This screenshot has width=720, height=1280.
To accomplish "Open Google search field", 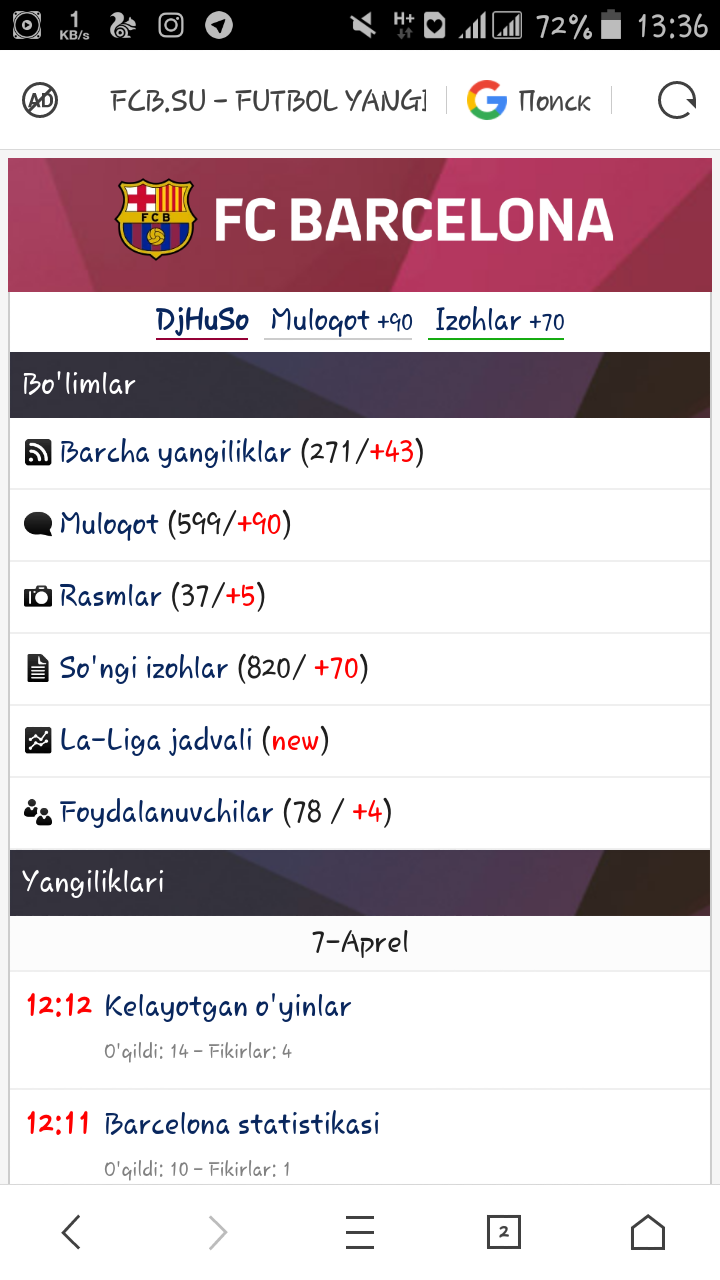I will click(x=530, y=101).
